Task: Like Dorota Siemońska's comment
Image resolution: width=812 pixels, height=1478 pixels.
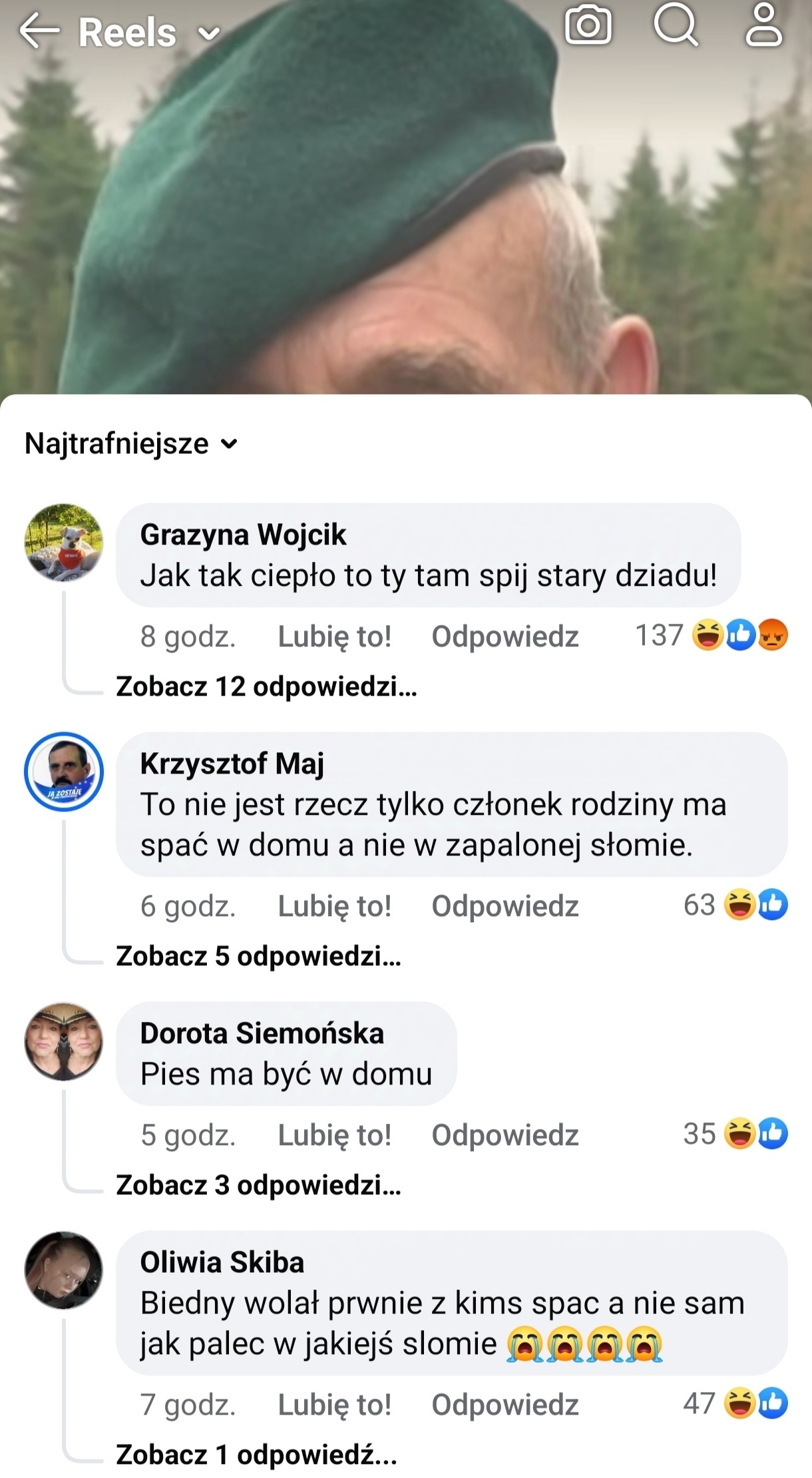Action: 334,1135
